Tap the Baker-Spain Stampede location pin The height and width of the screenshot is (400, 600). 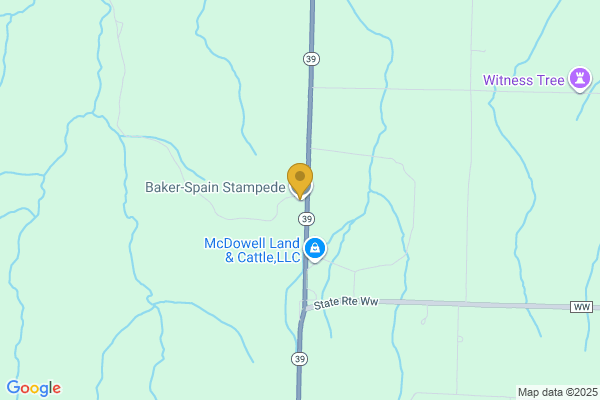coord(299,180)
